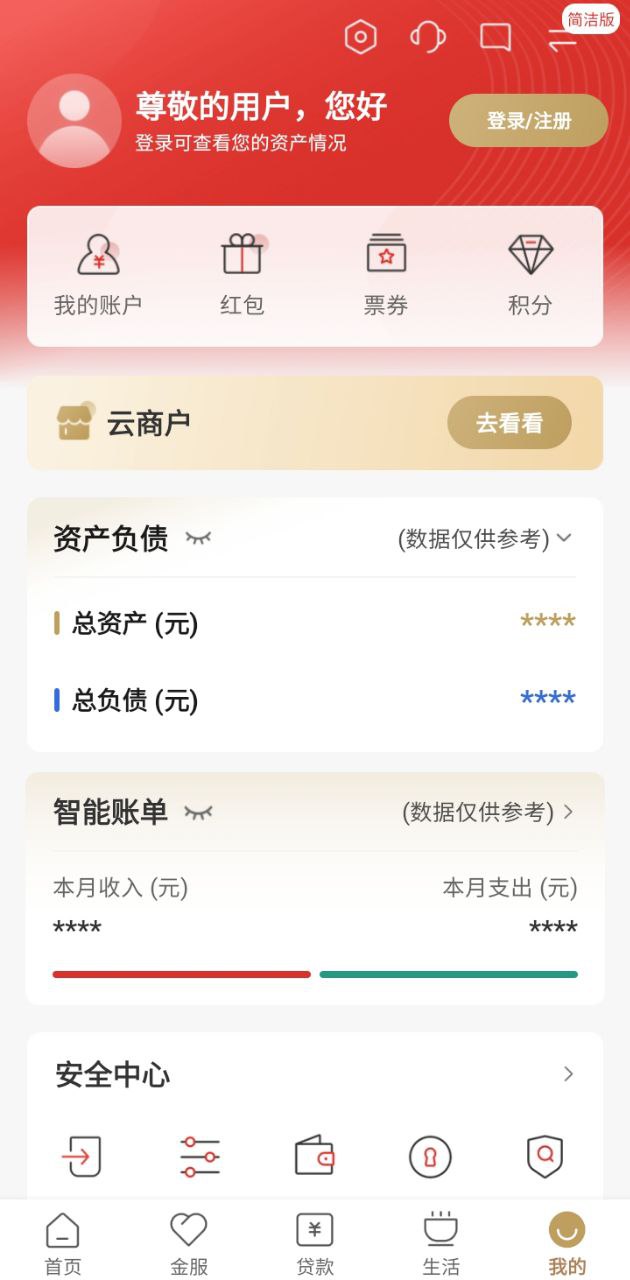Viewport: 630px width, 1280px height.
Task: Toggle visibility of 资产负债 amounts
Action: (198, 539)
